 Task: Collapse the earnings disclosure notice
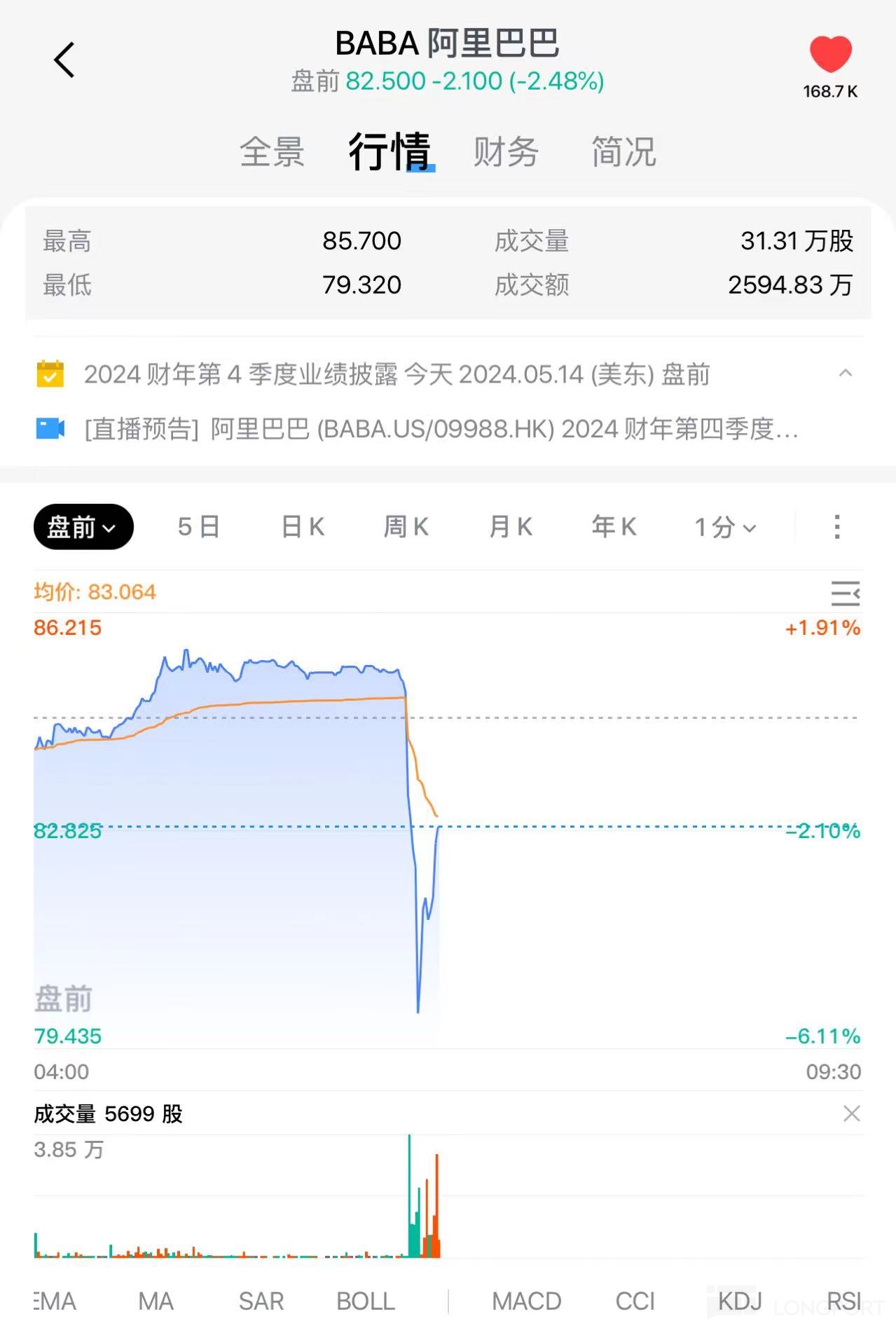pyautogui.click(x=846, y=373)
